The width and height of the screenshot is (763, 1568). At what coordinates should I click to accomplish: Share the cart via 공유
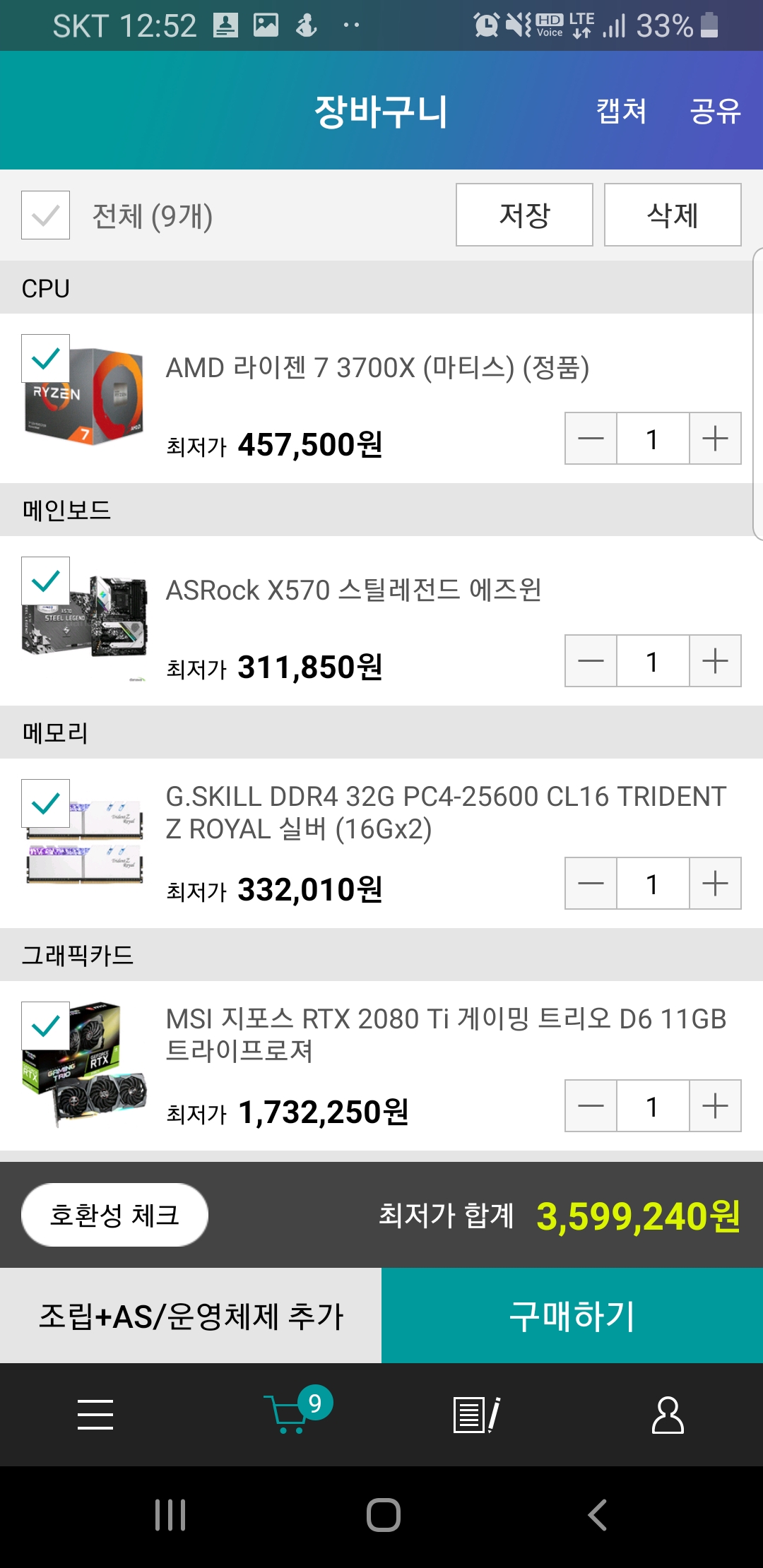tap(715, 111)
